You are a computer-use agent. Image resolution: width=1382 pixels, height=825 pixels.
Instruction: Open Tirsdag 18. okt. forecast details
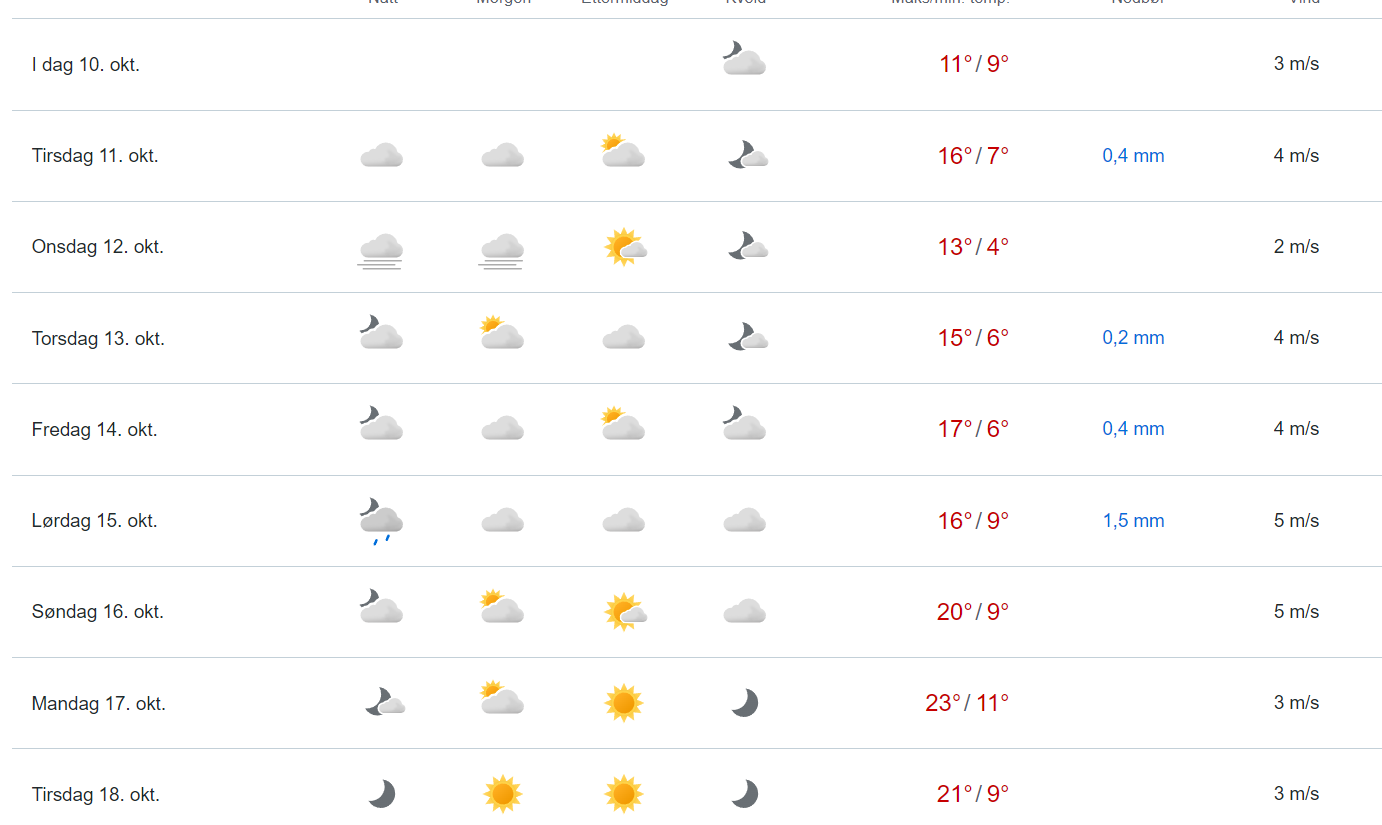click(95, 795)
